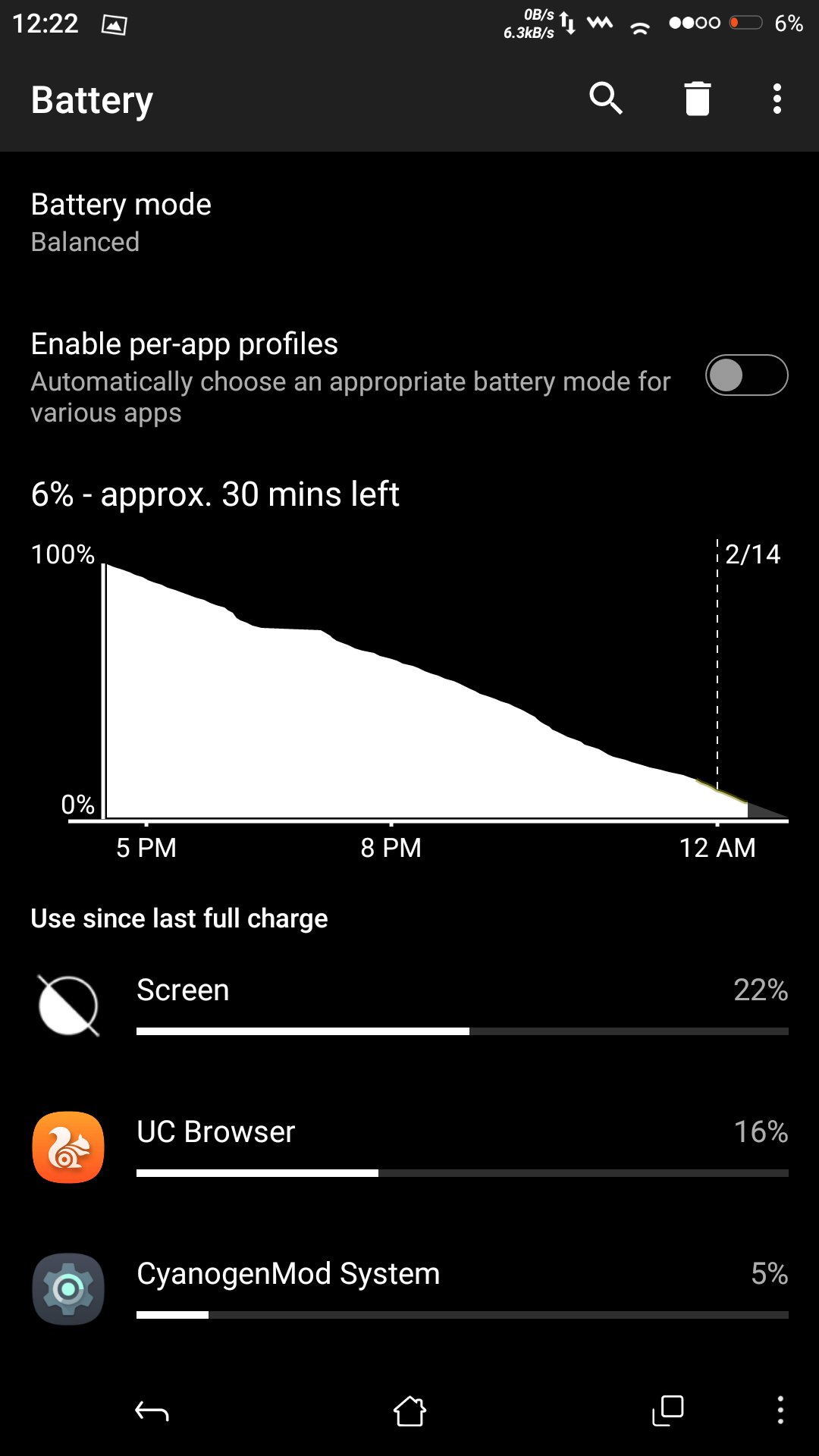Open the navigation bar menu dots
This screenshot has width=819, height=1456.
(780, 1410)
